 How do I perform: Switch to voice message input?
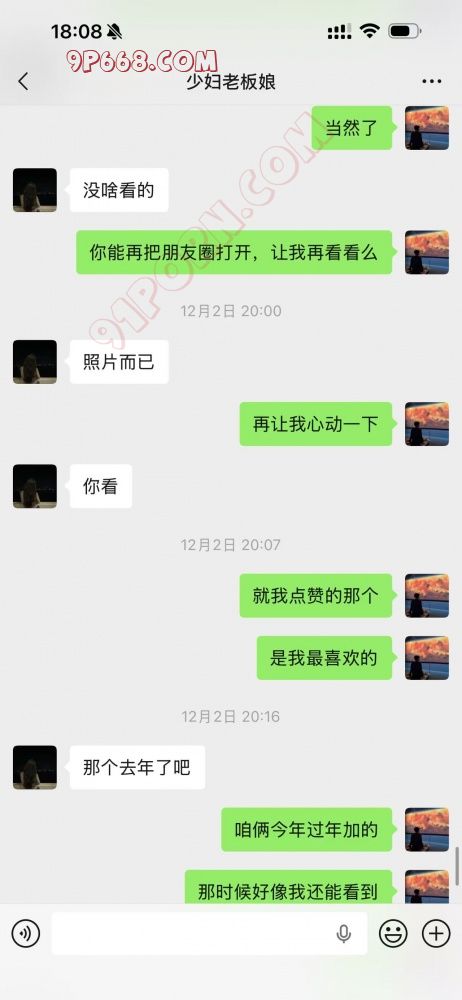click(26, 934)
